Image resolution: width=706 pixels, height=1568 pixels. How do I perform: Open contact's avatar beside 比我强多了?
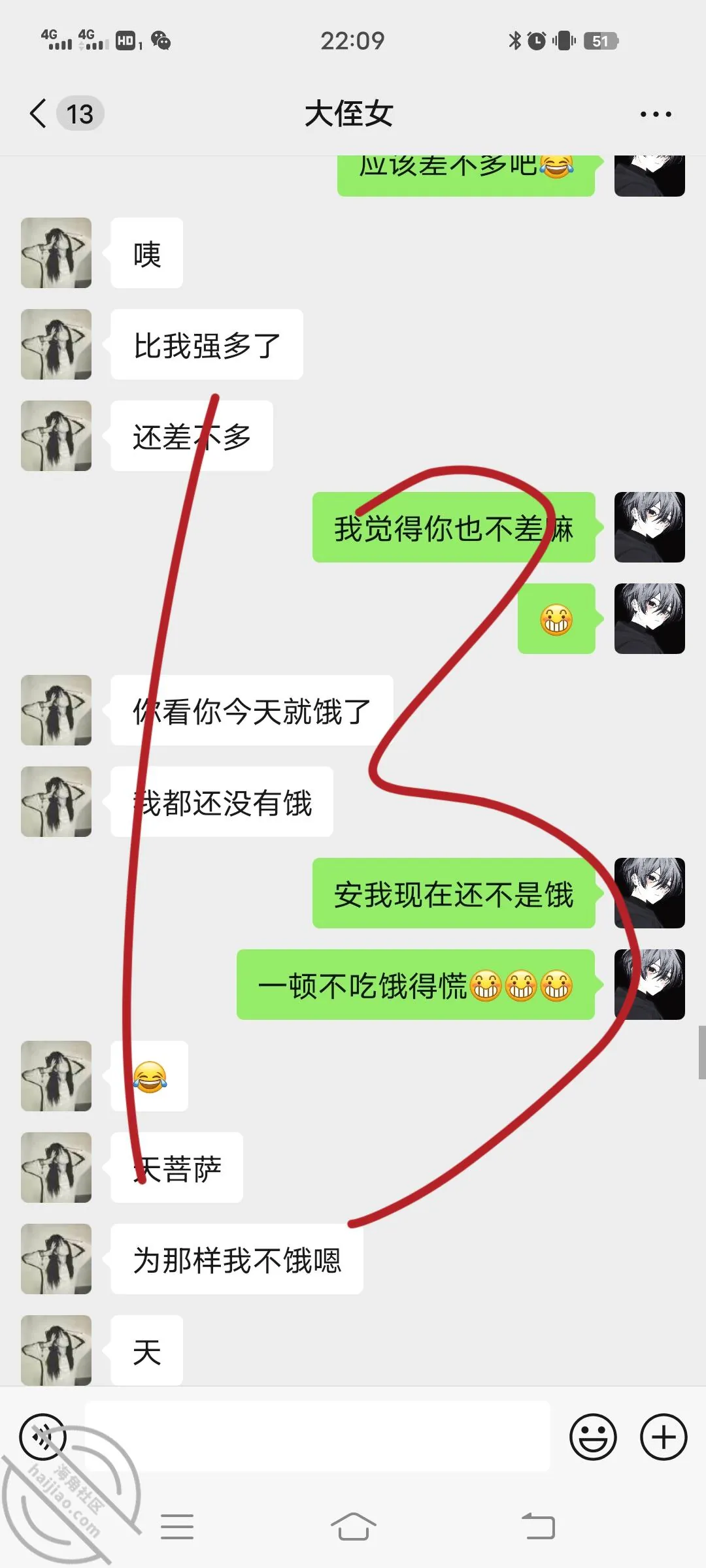tap(56, 344)
